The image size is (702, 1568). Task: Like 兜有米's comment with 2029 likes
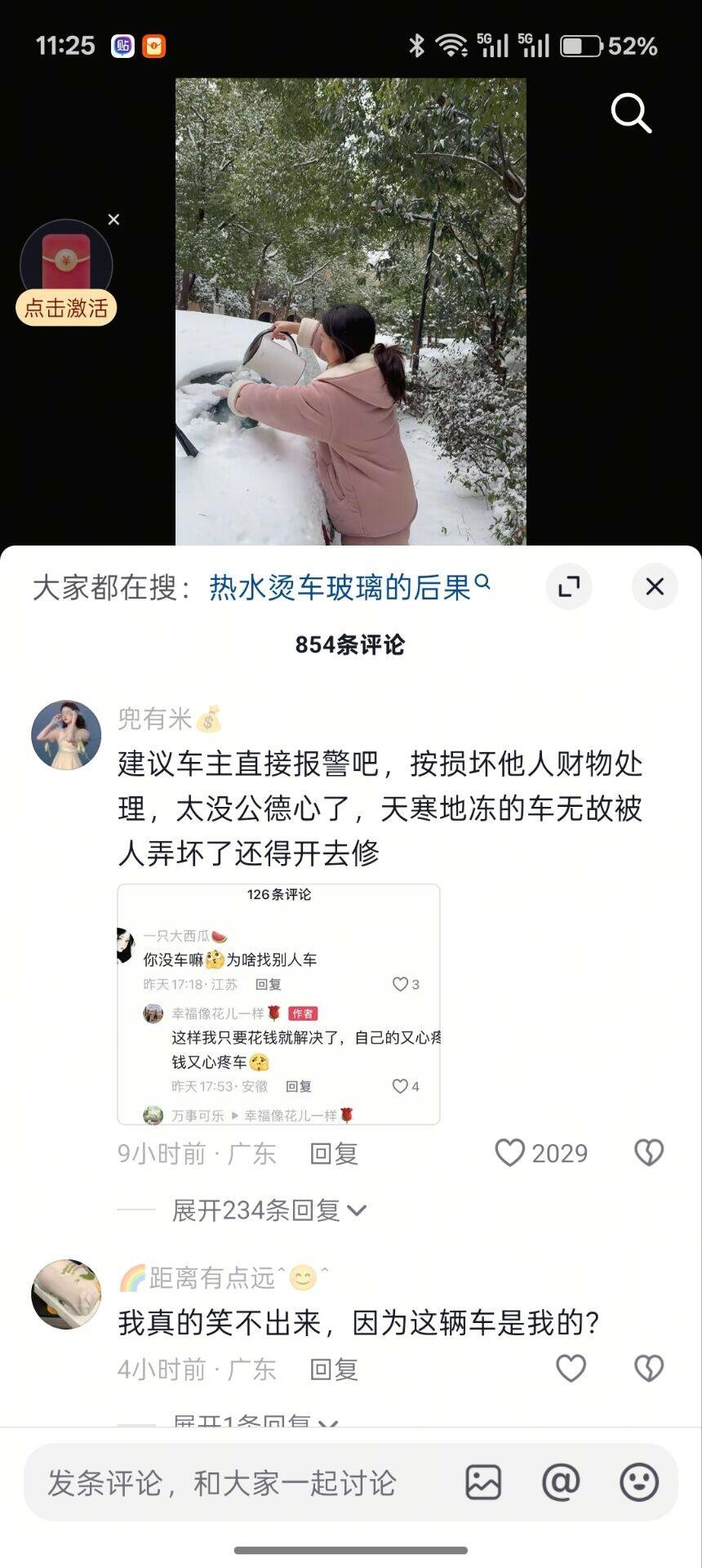click(x=510, y=1152)
